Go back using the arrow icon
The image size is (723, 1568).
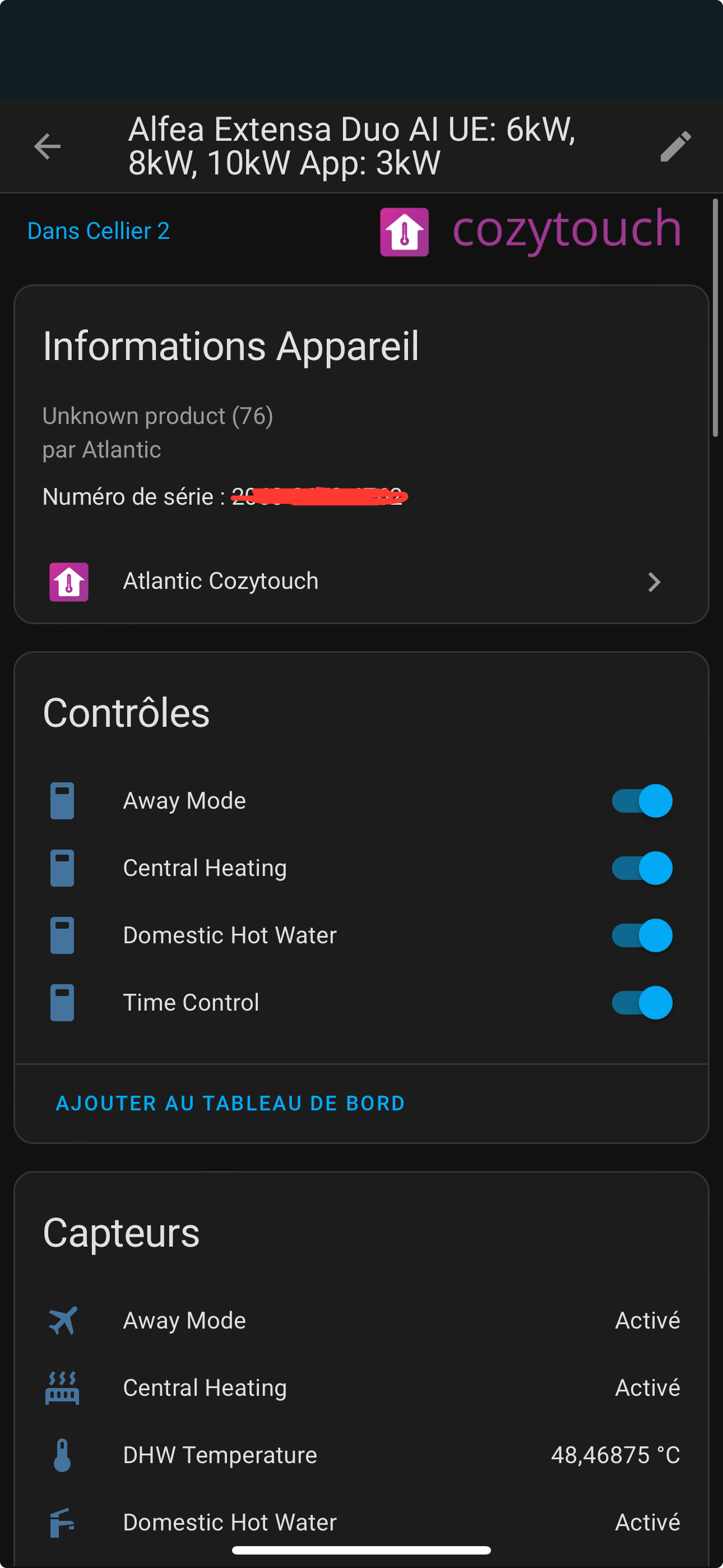(47, 146)
